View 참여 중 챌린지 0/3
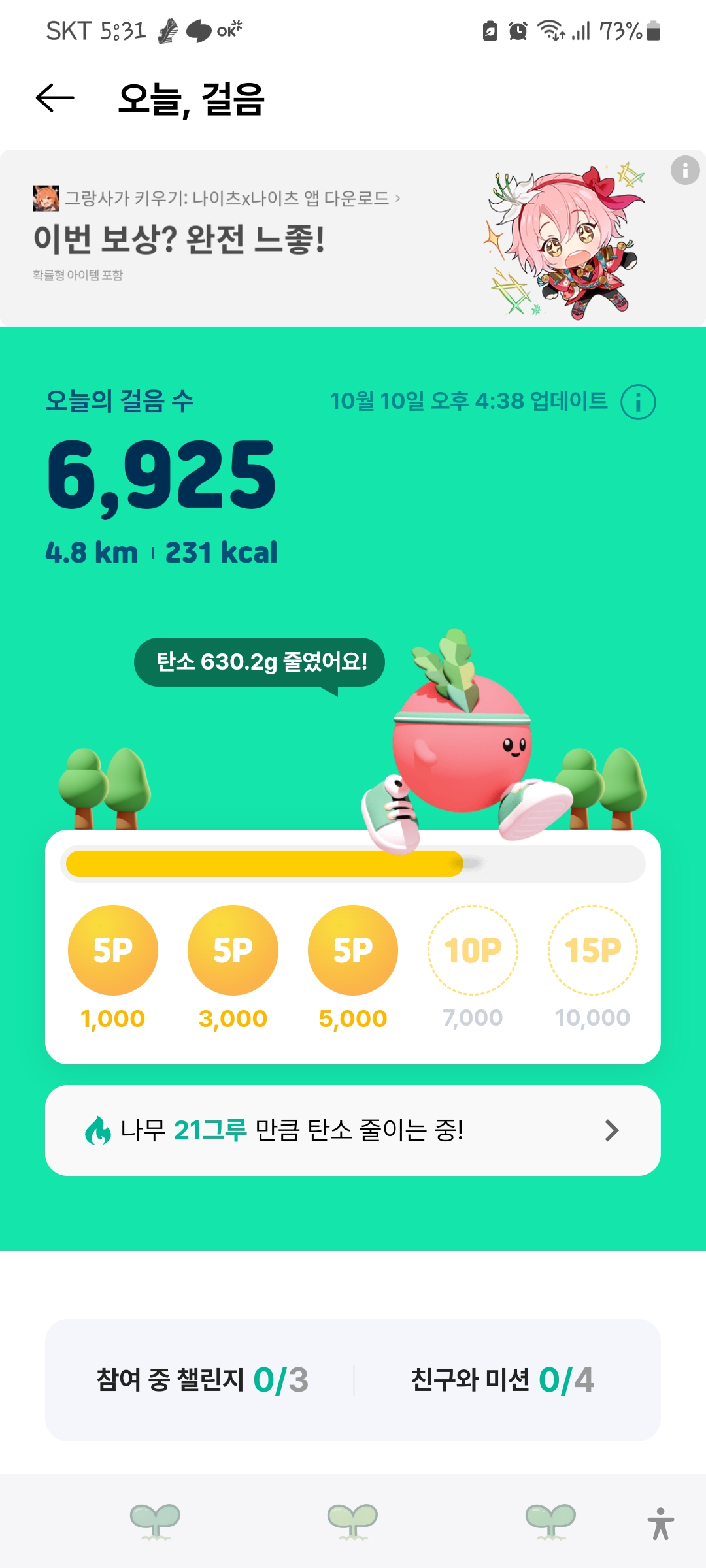Viewport: 706px width, 1568px height. 201,1380
